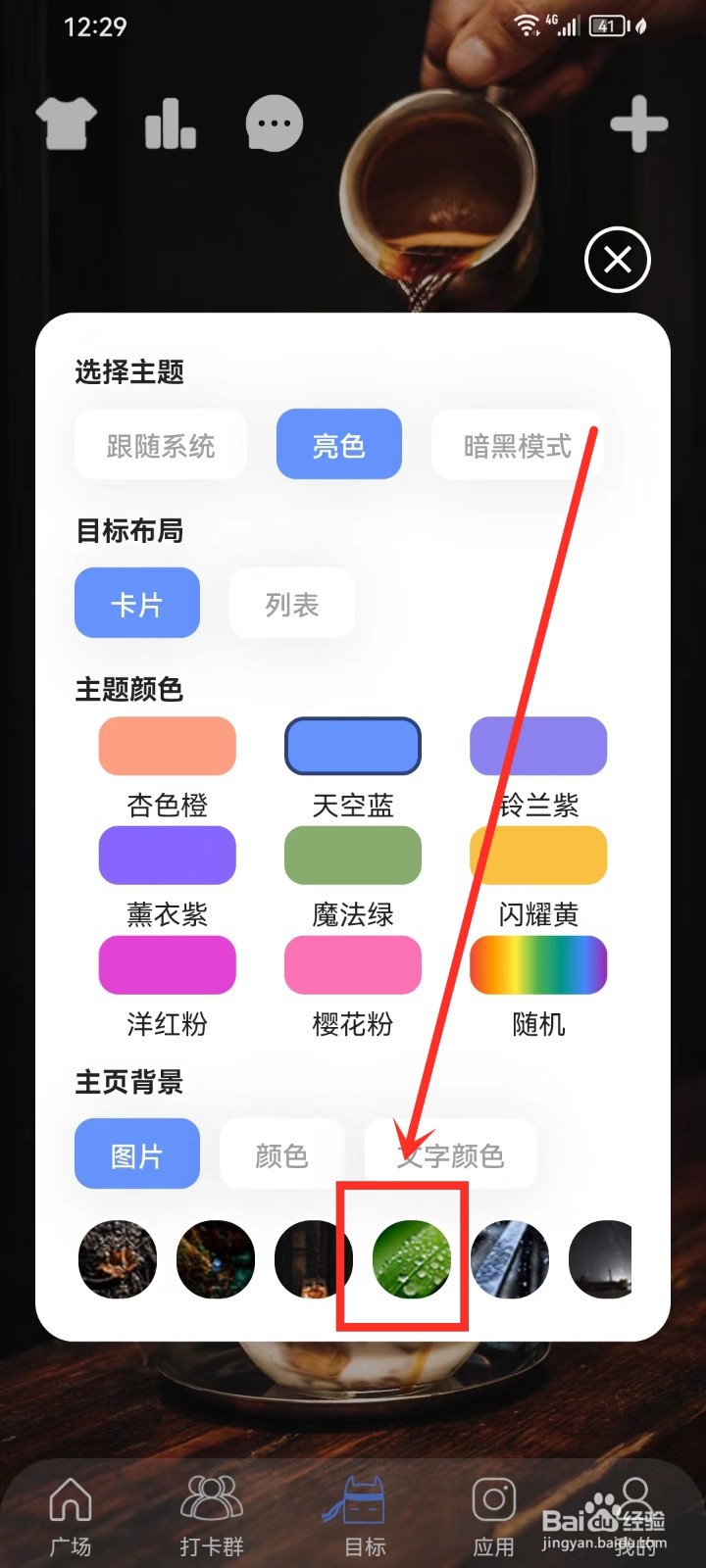Tap the plus icon at top right
706x1568 pixels.
(x=639, y=122)
